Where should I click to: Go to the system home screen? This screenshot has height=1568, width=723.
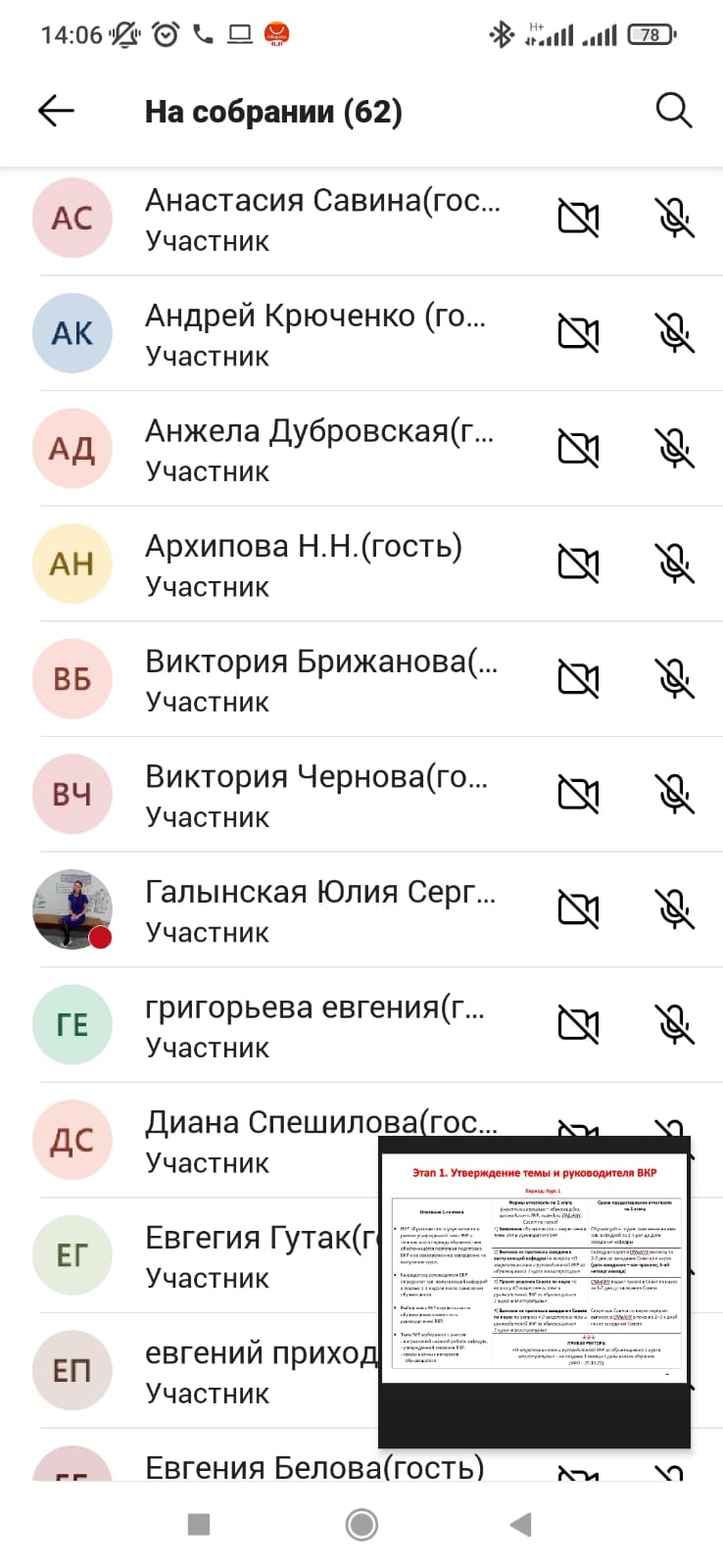tap(361, 1524)
